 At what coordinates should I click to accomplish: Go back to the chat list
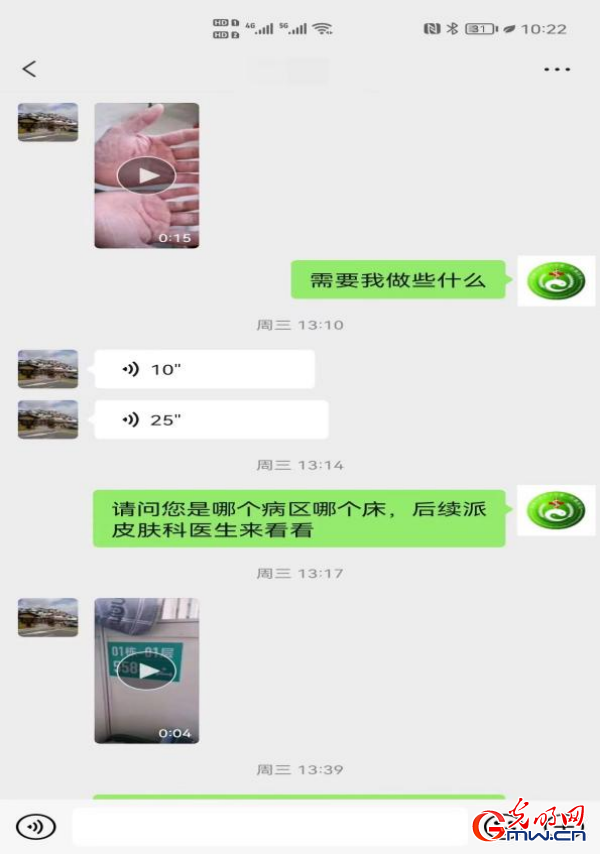pos(29,69)
